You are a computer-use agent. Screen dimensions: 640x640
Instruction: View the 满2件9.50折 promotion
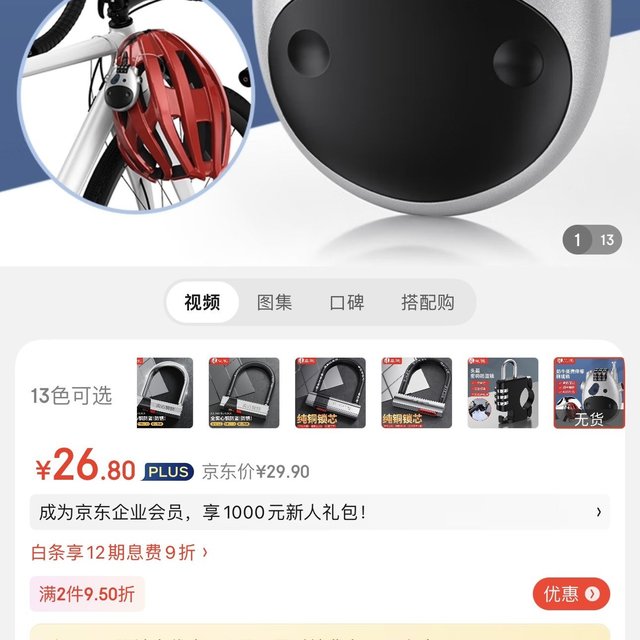pos(87,594)
